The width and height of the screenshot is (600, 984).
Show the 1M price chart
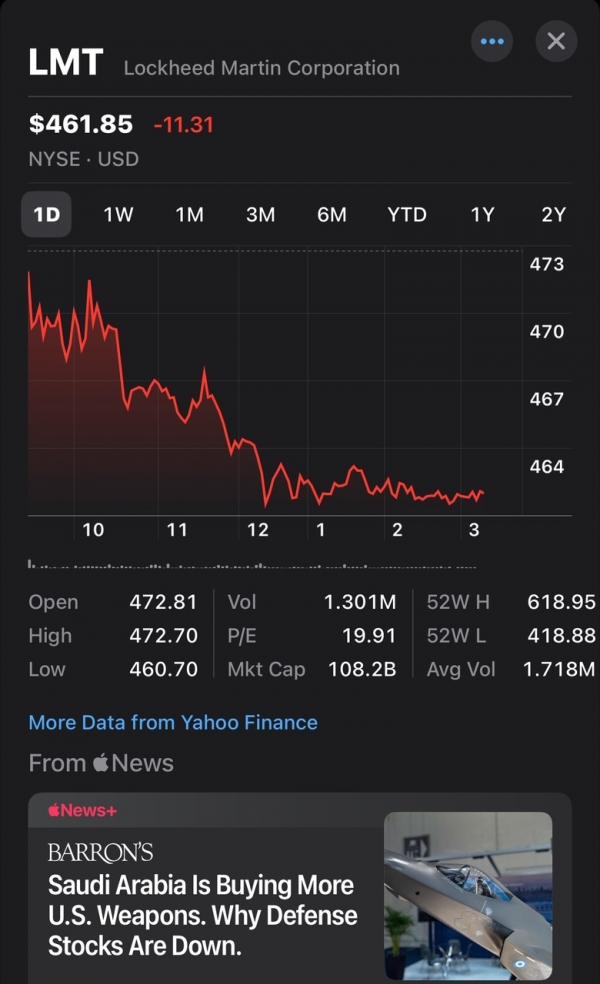(x=189, y=214)
